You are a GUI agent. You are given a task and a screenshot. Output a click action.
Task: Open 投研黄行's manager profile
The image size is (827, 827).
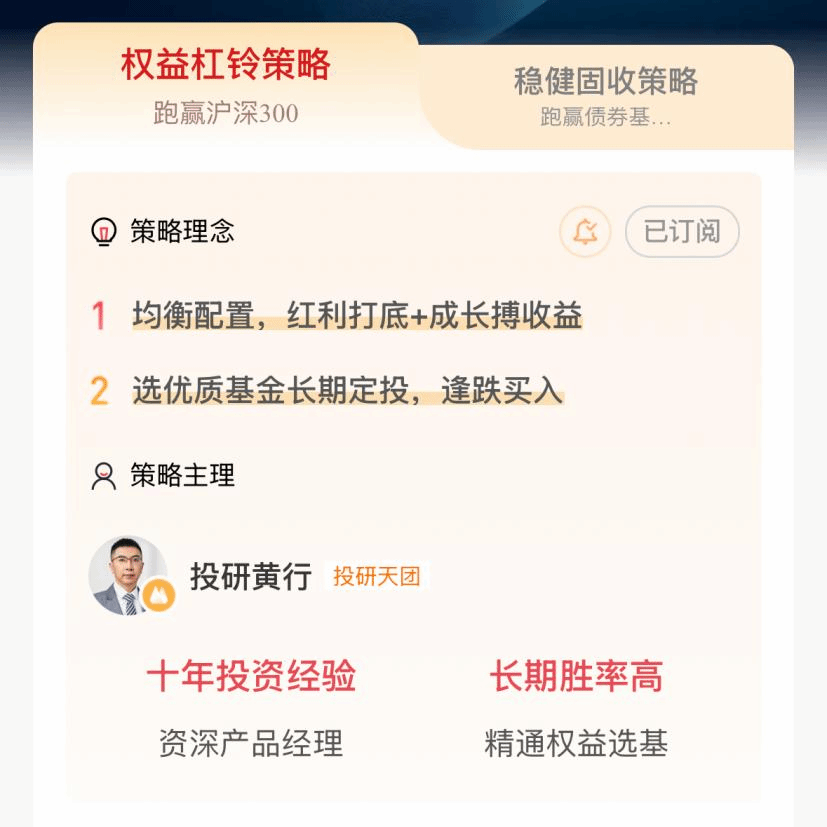[250, 577]
